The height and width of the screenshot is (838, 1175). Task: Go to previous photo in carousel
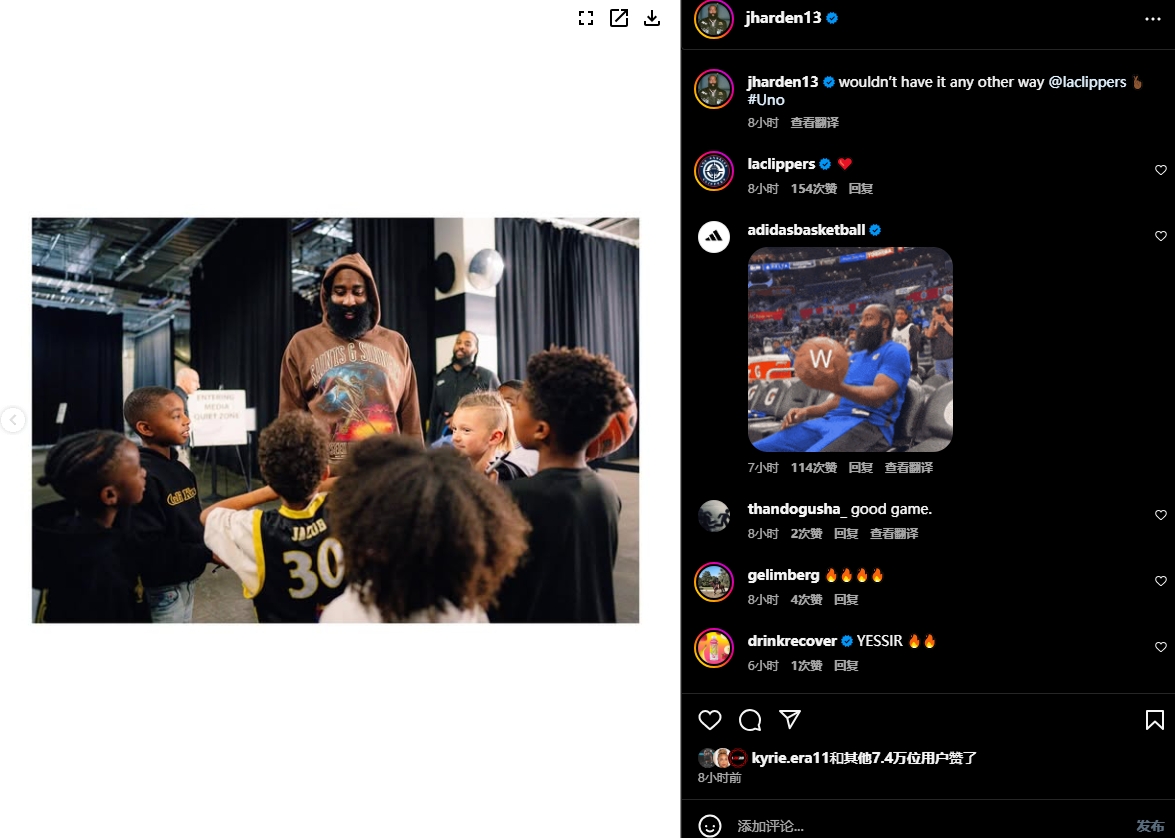tap(12, 420)
